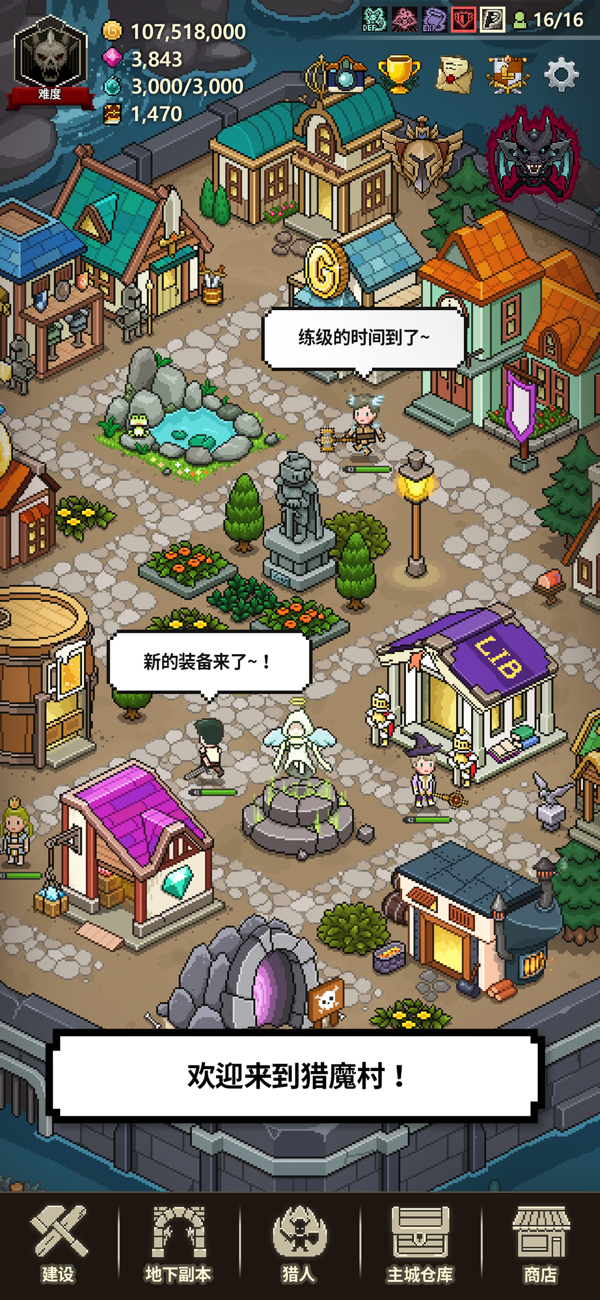
Task: Open the winged helmet badge
Action: click(415, 152)
